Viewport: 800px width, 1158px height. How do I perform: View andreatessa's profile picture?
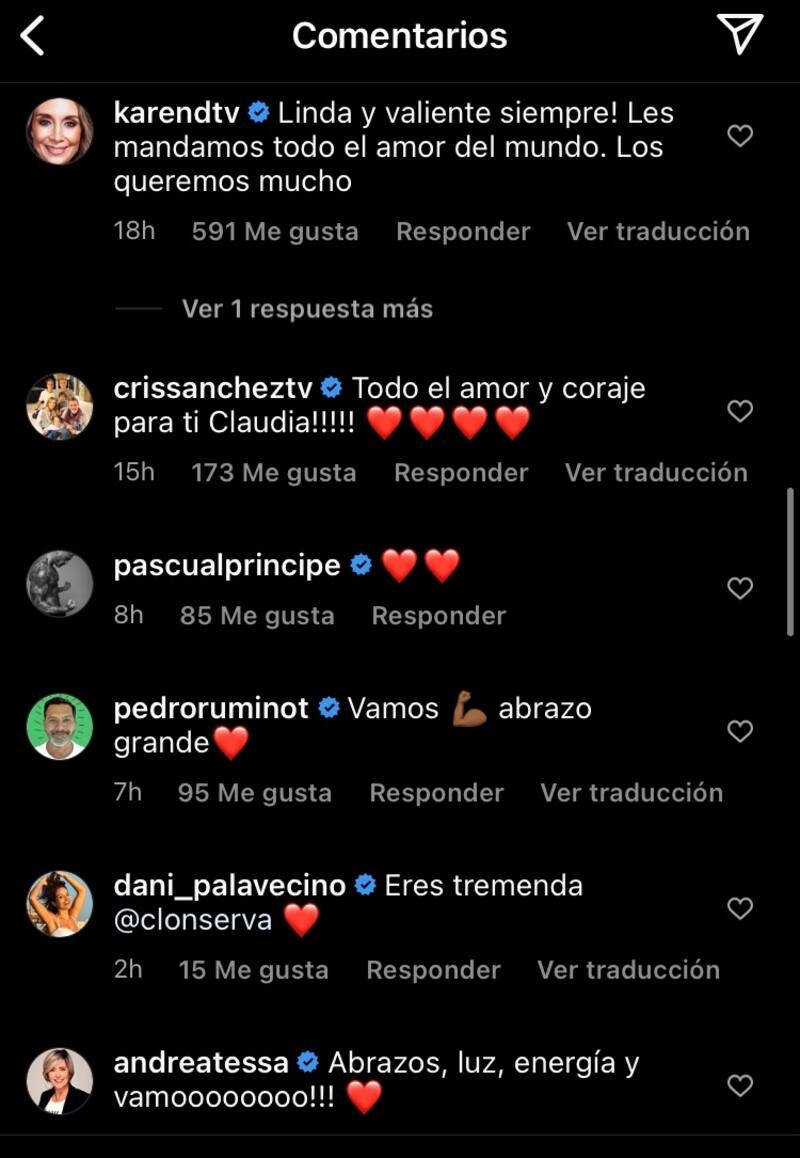(60, 1081)
